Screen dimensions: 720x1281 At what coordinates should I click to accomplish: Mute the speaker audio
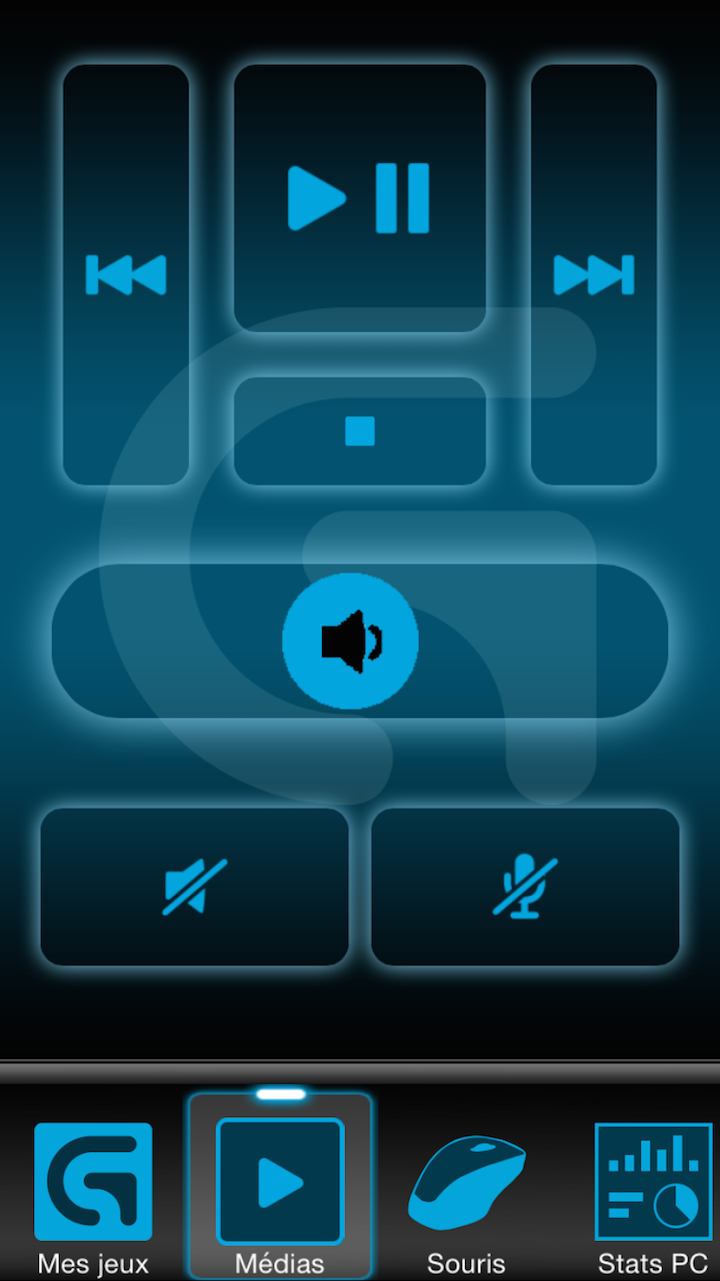tap(195, 887)
